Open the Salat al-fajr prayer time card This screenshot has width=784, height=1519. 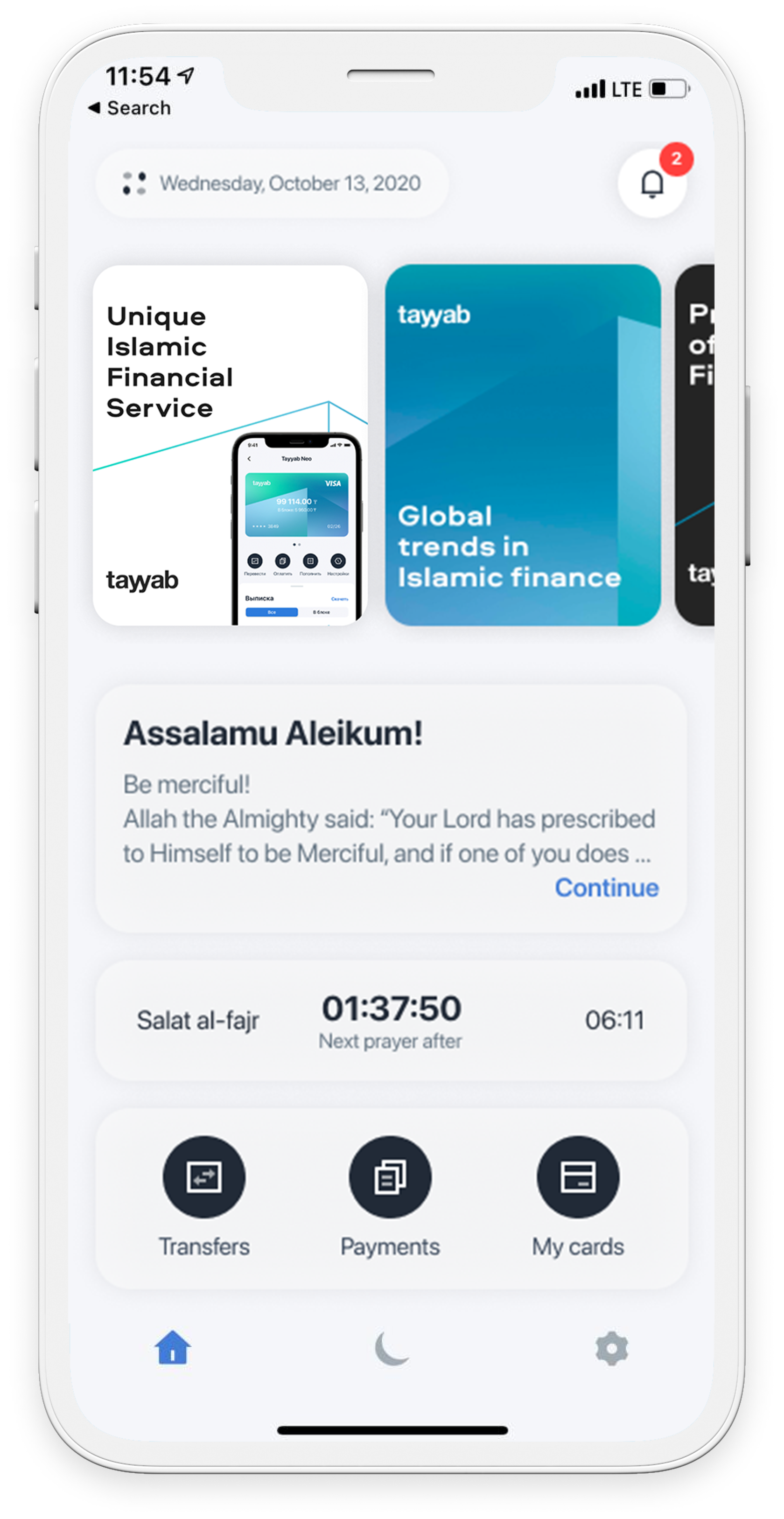tap(392, 1020)
